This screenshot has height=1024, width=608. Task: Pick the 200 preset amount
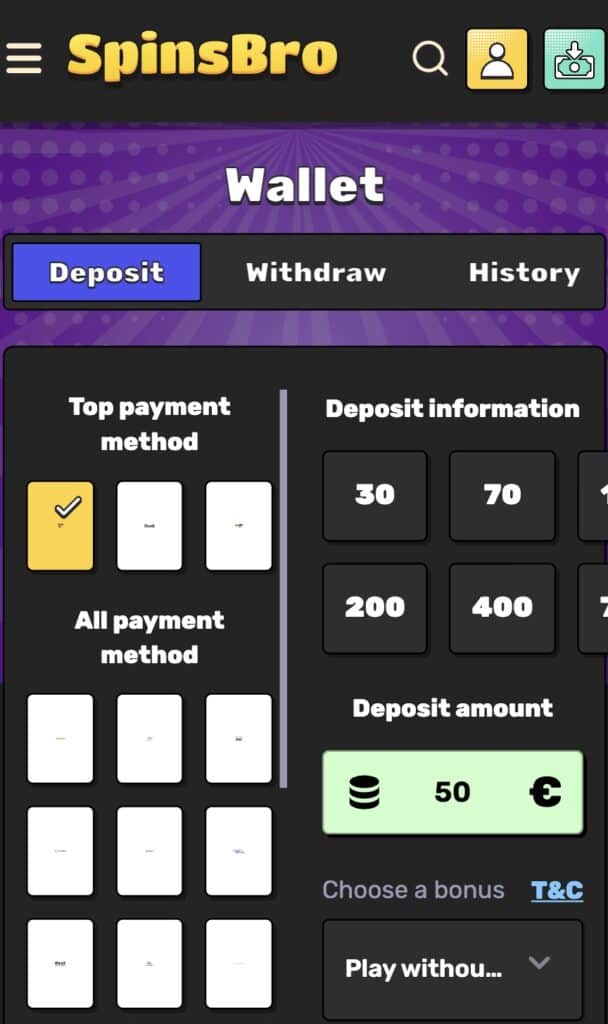click(375, 608)
